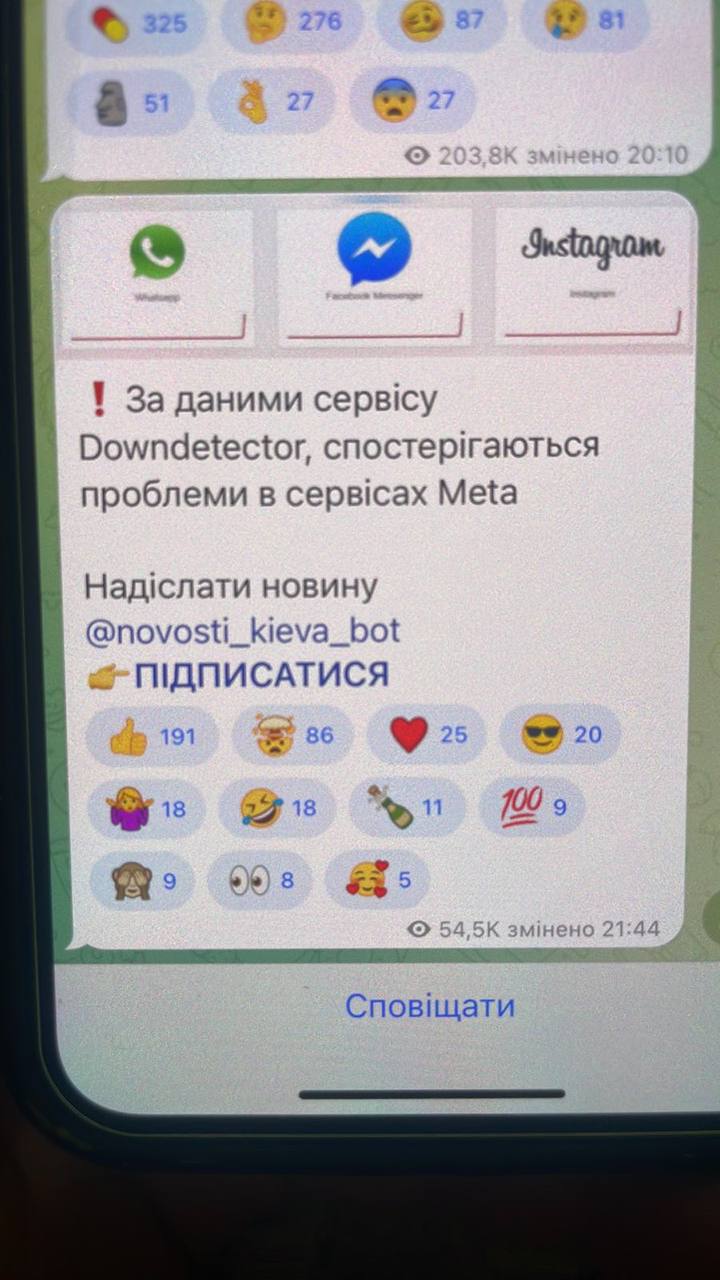Tap the exploding head reaction with 86
This screenshot has height=1280, width=720.
[292, 735]
